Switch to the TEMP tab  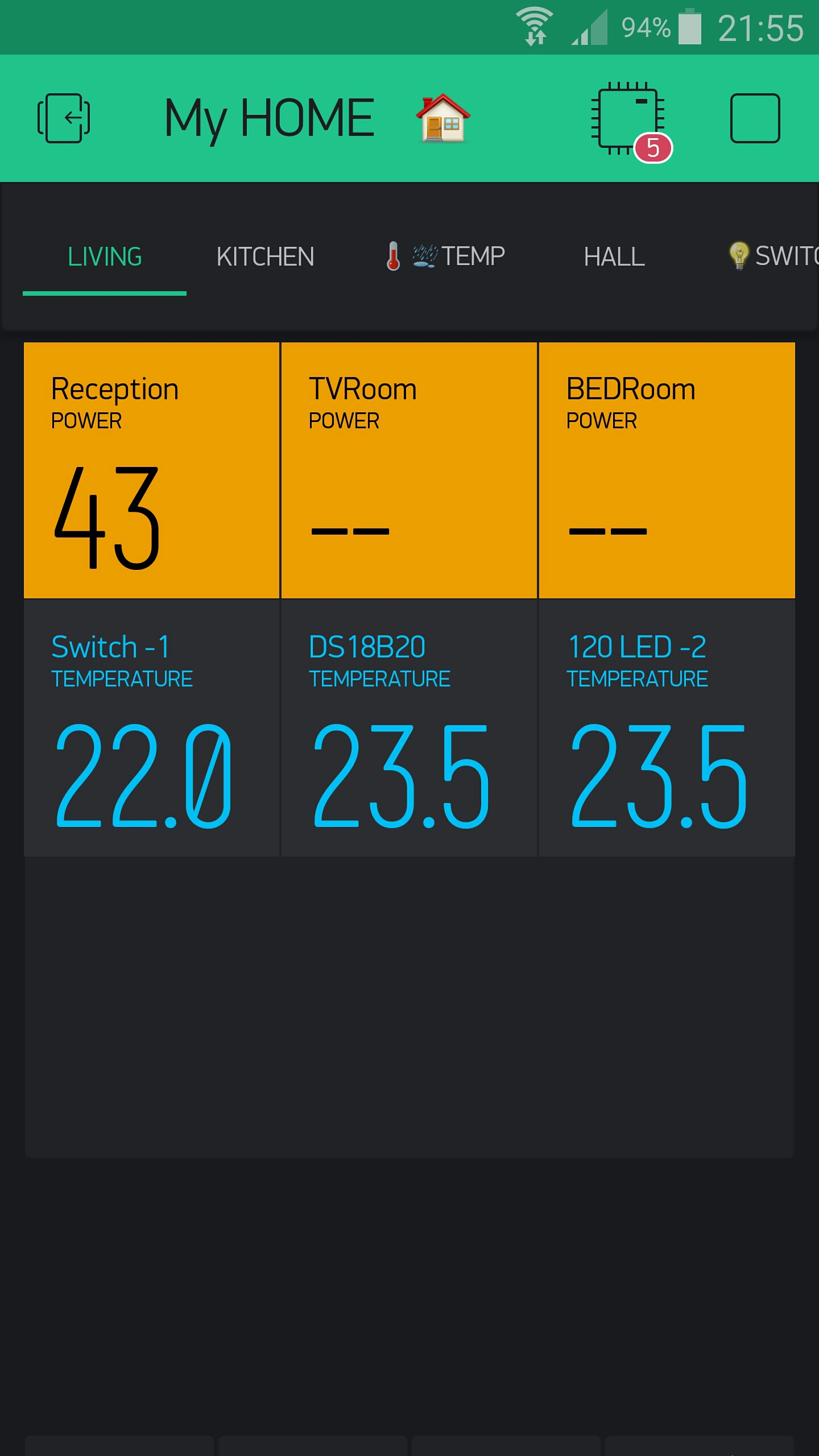[x=444, y=256]
